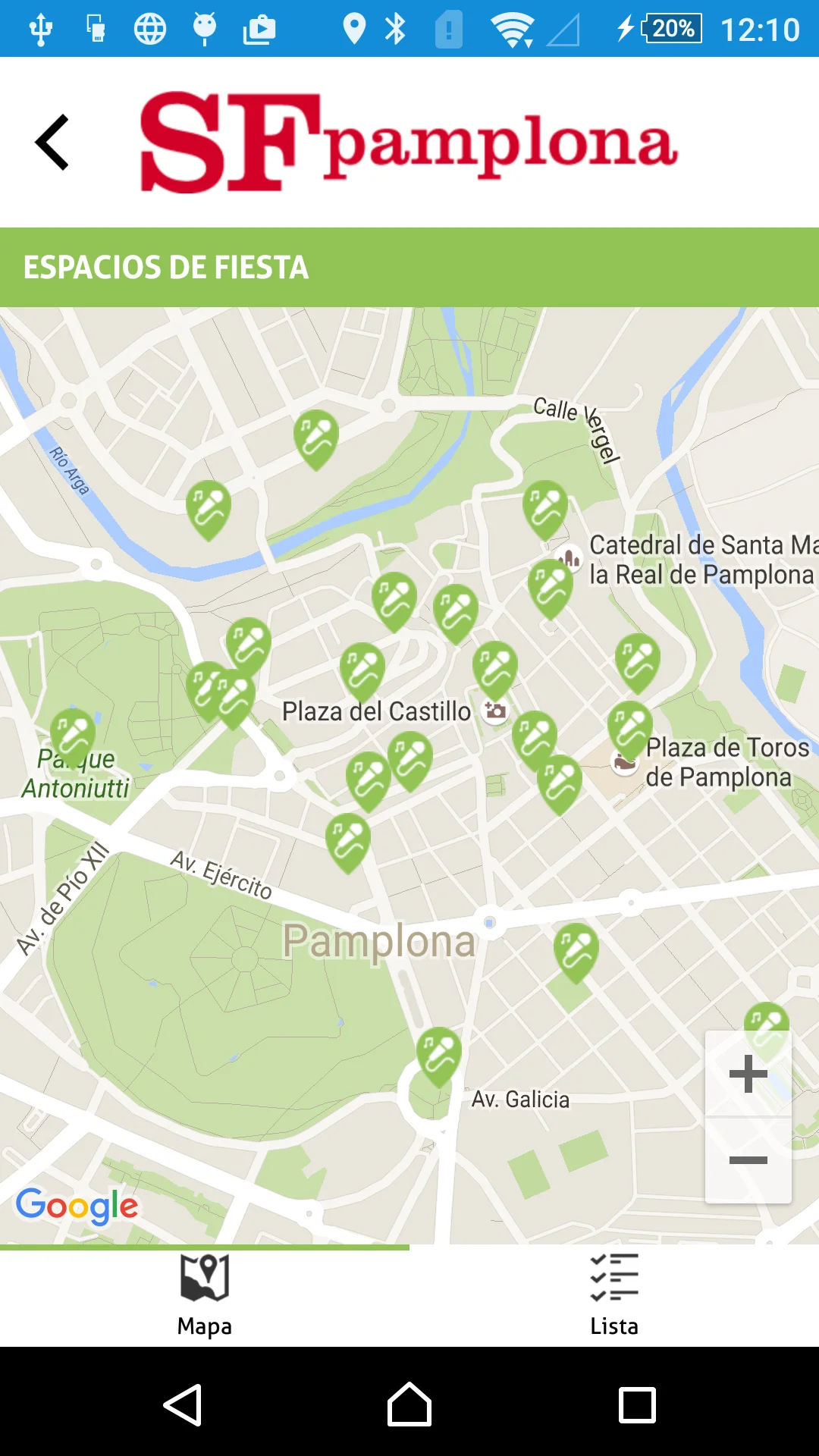Switch to the Lista tab

(614, 1295)
